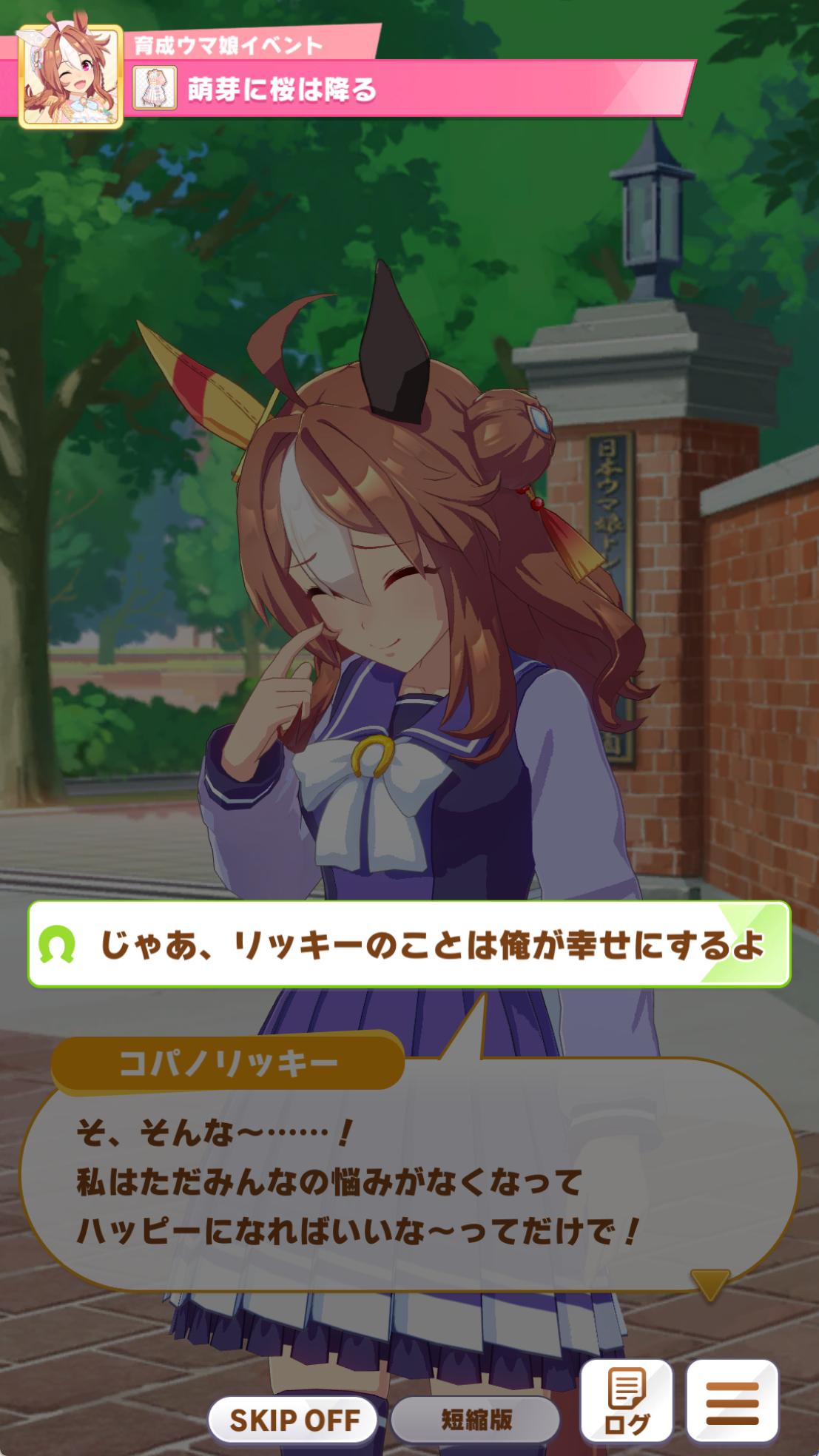Open the ログ dialogue log
This screenshot has height=1456, width=819.
coord(627,1401)
